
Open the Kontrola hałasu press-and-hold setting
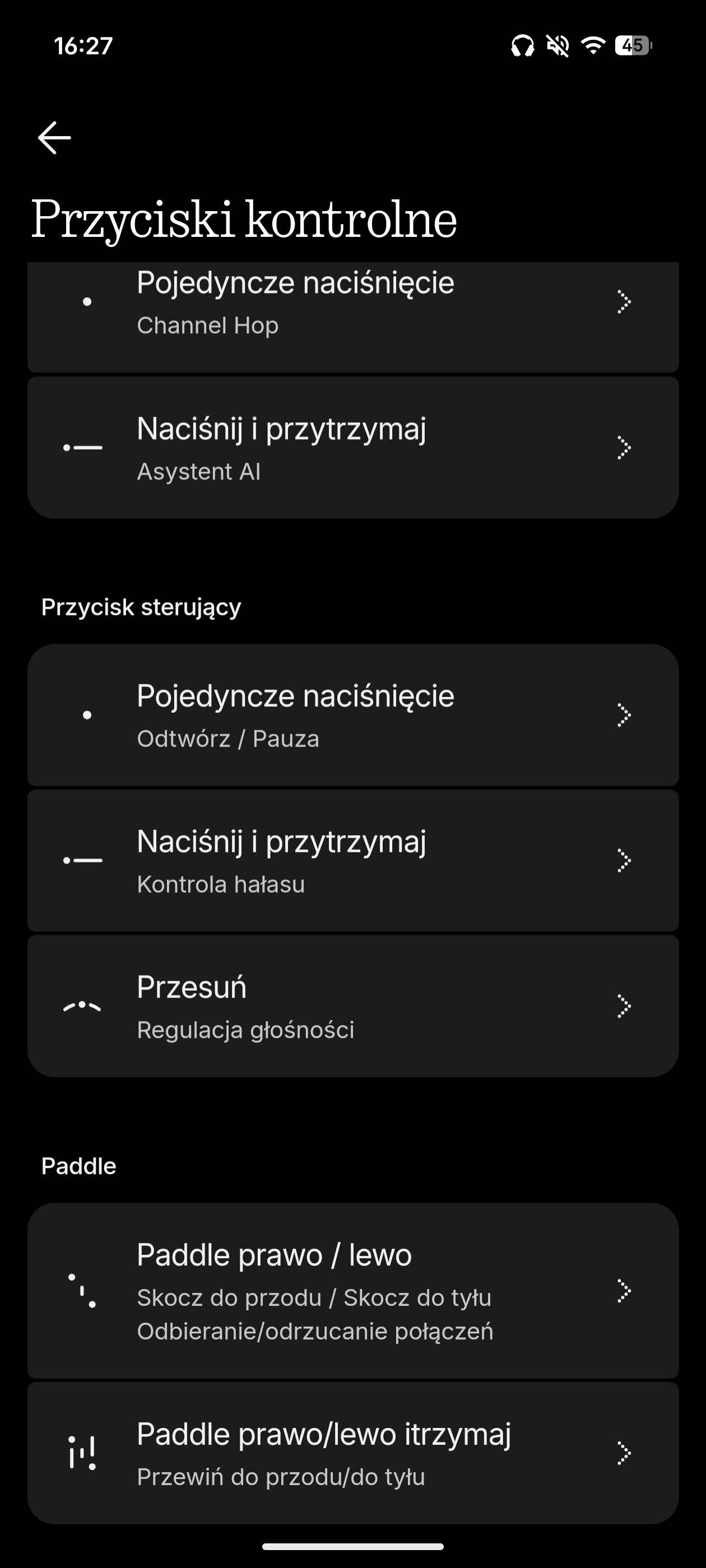(x=352, y=861)
